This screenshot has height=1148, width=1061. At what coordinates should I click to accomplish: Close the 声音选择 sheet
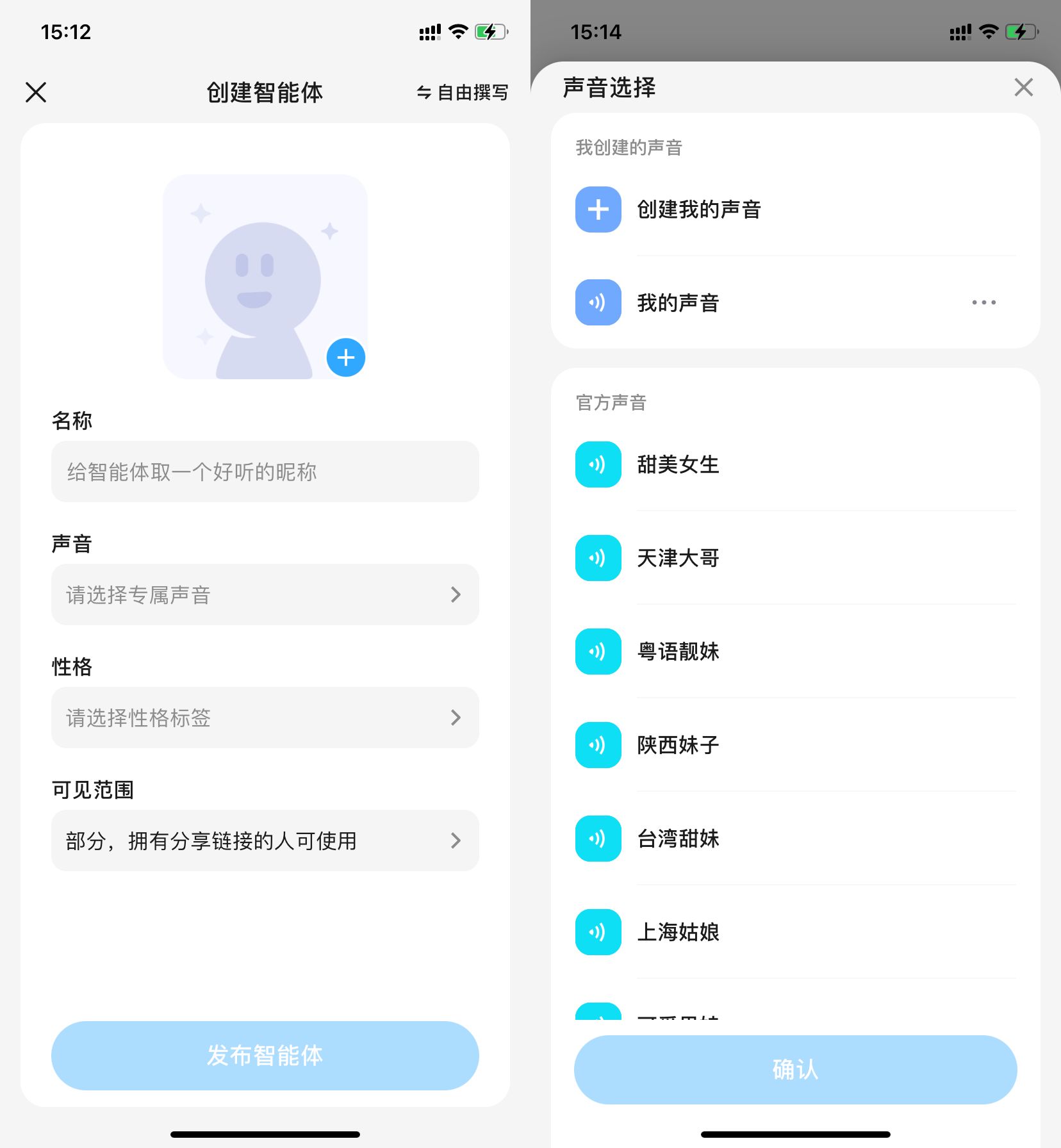(x=1023, y=87)
